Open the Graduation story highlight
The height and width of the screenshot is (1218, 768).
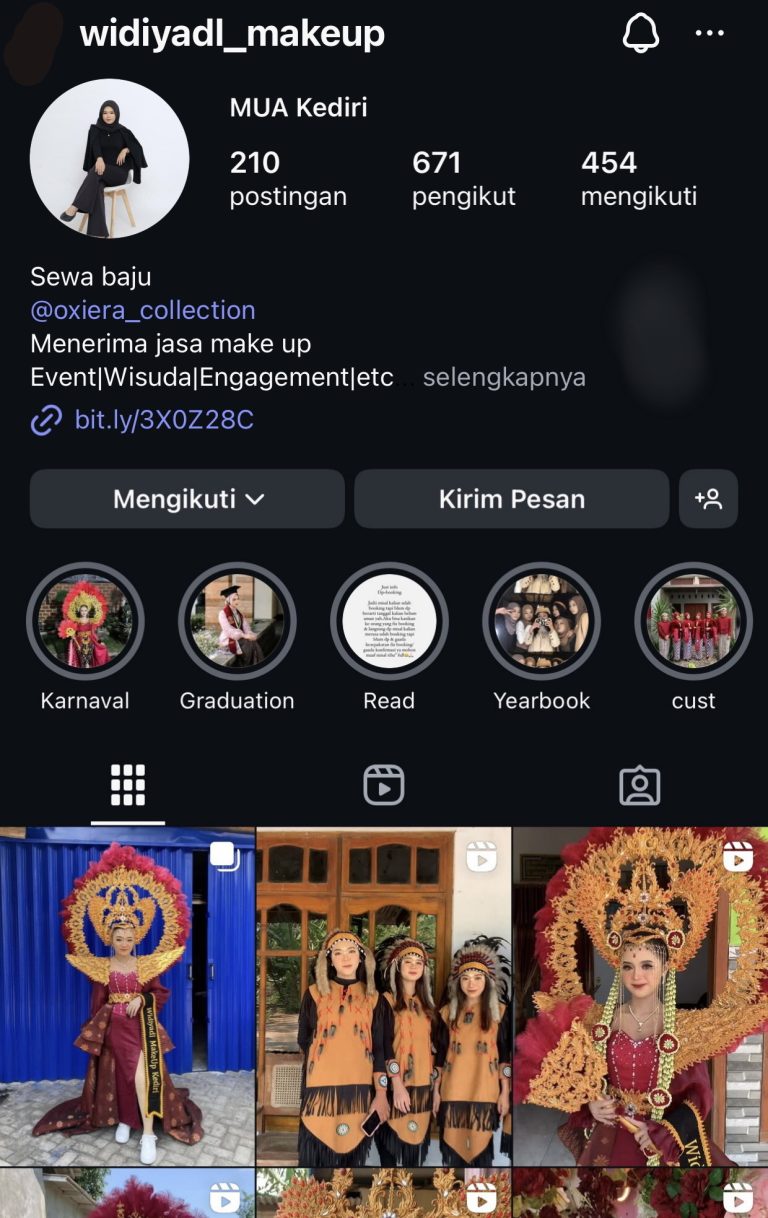click(x=237, y=622)
